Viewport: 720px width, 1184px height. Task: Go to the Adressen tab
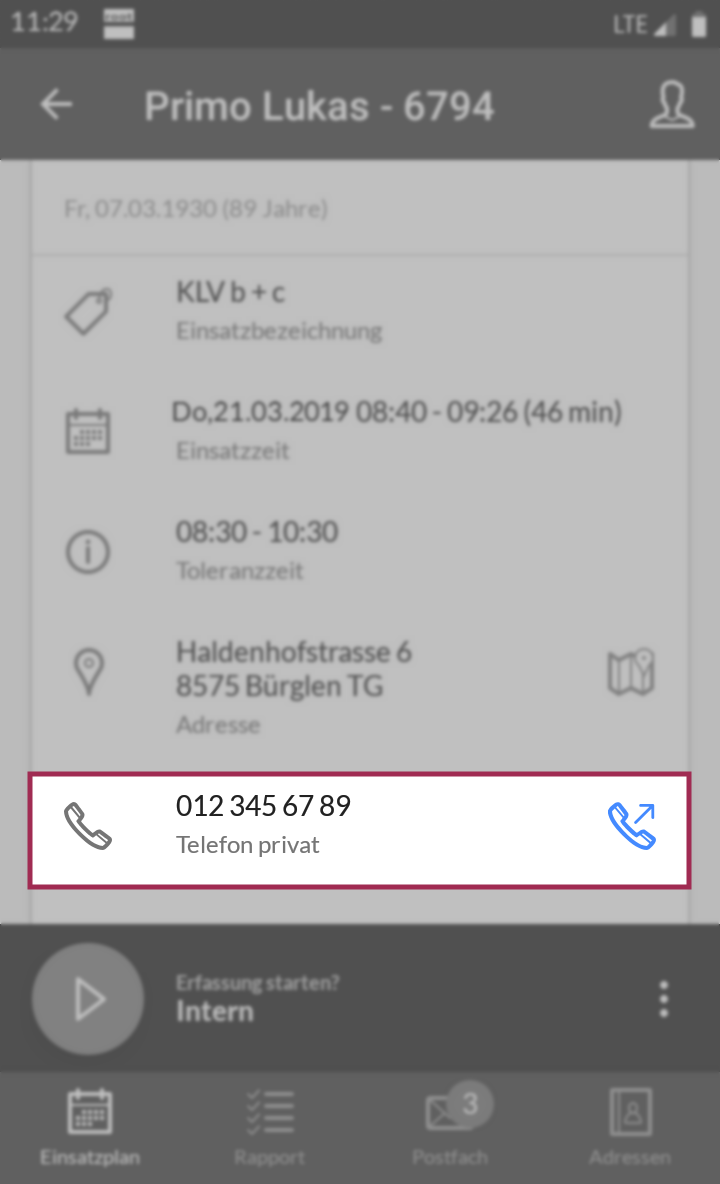click(630, 1127)
